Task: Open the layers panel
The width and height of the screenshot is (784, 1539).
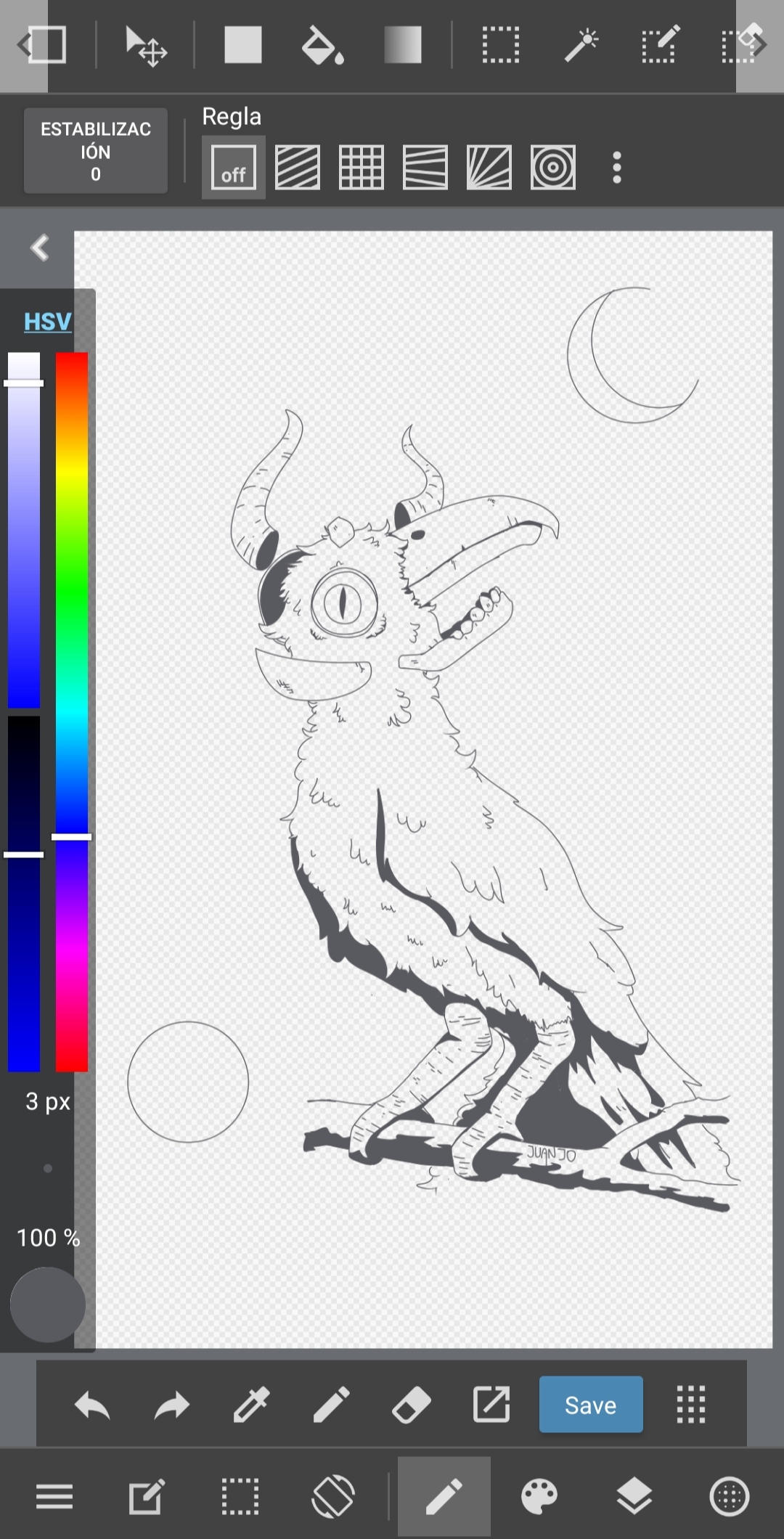Action: pyautogui.click(x=634, y=1496)
